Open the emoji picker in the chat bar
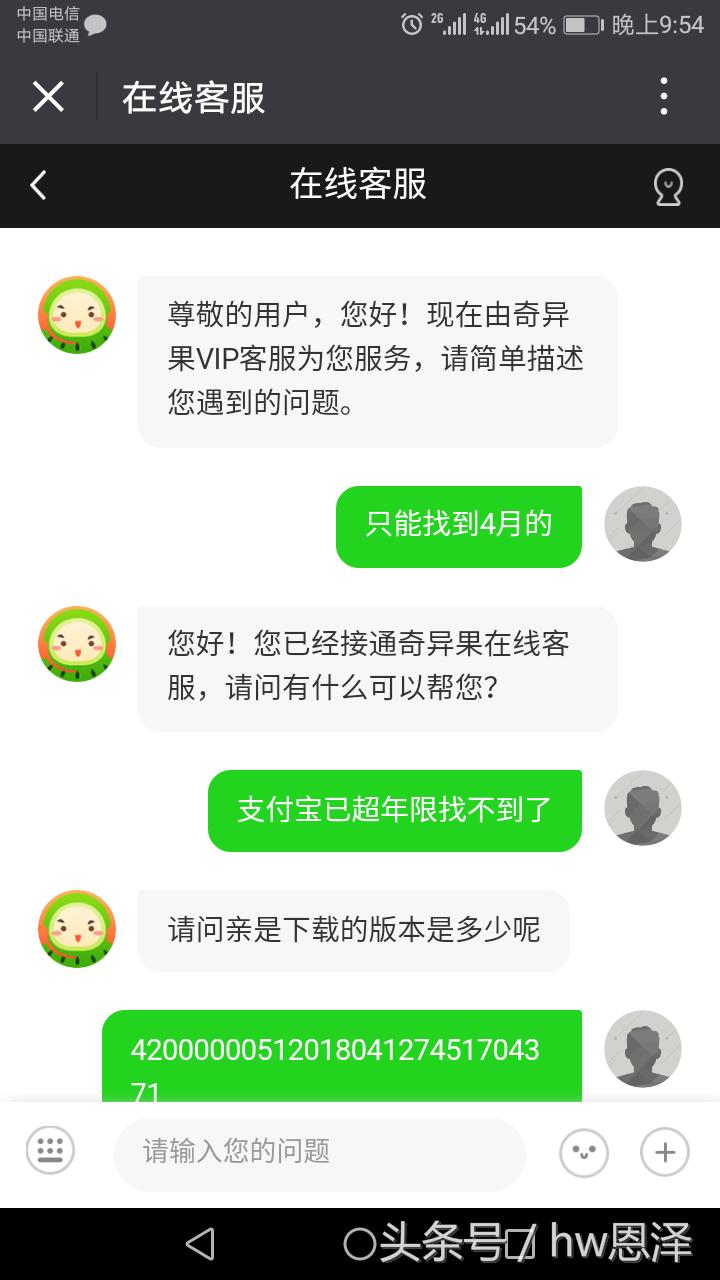The width and height of the screenshot is (720, 1280). pyautogui.click(x=583, y=1151)
